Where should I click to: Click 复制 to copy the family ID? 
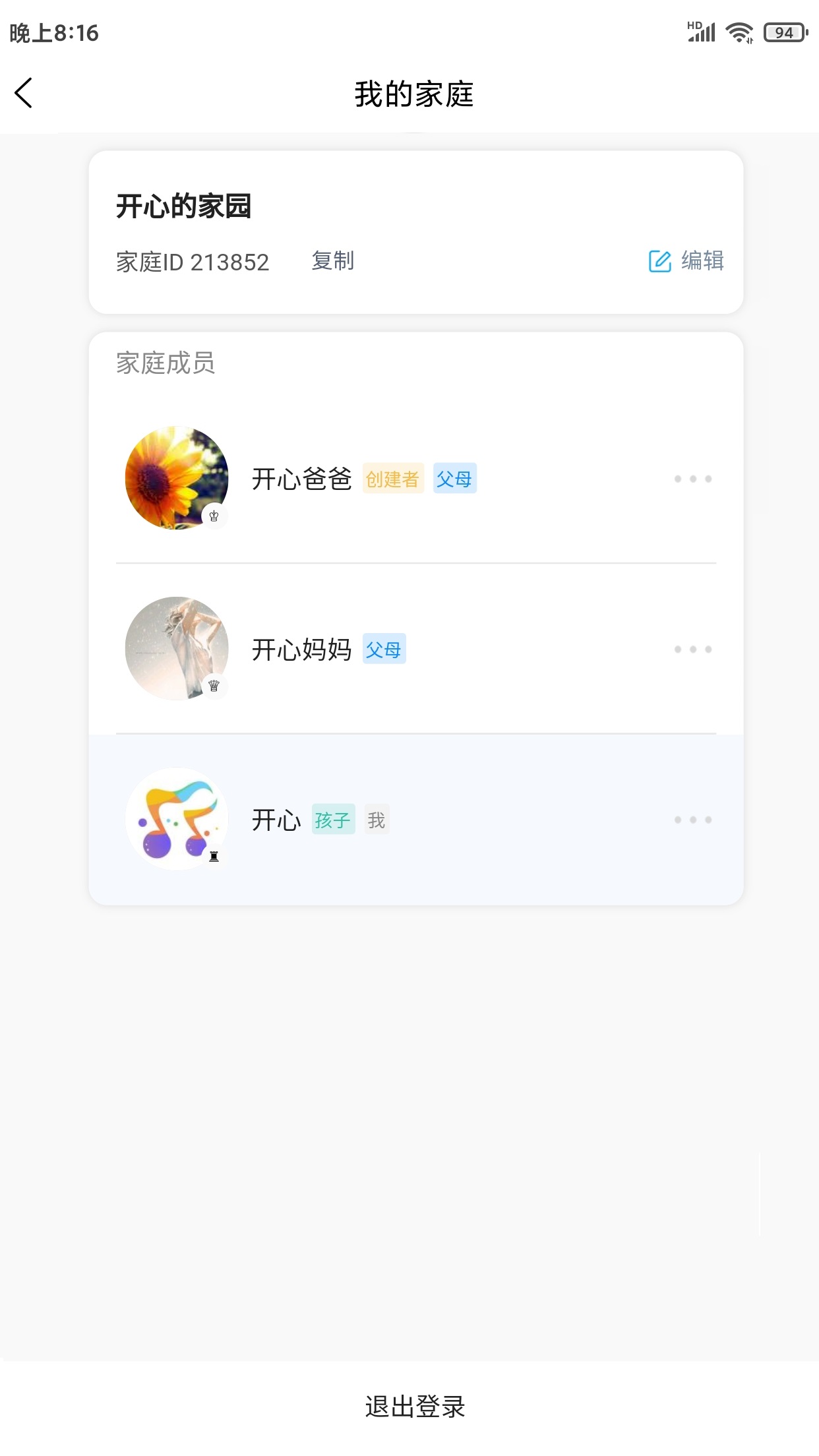pos(332,261)
